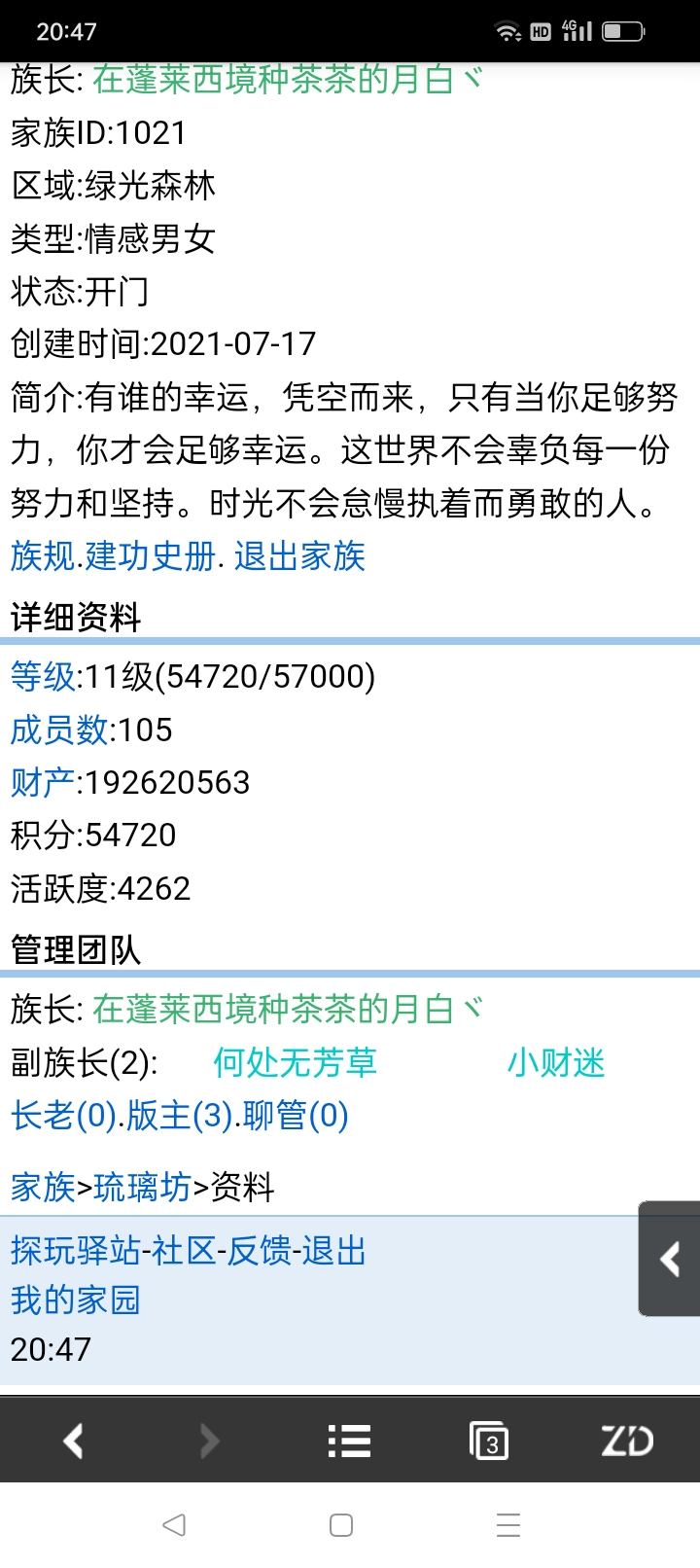Open the browser tabs switcher
The width and height of the screenshot is (700, 1568).
point(489,1441)
